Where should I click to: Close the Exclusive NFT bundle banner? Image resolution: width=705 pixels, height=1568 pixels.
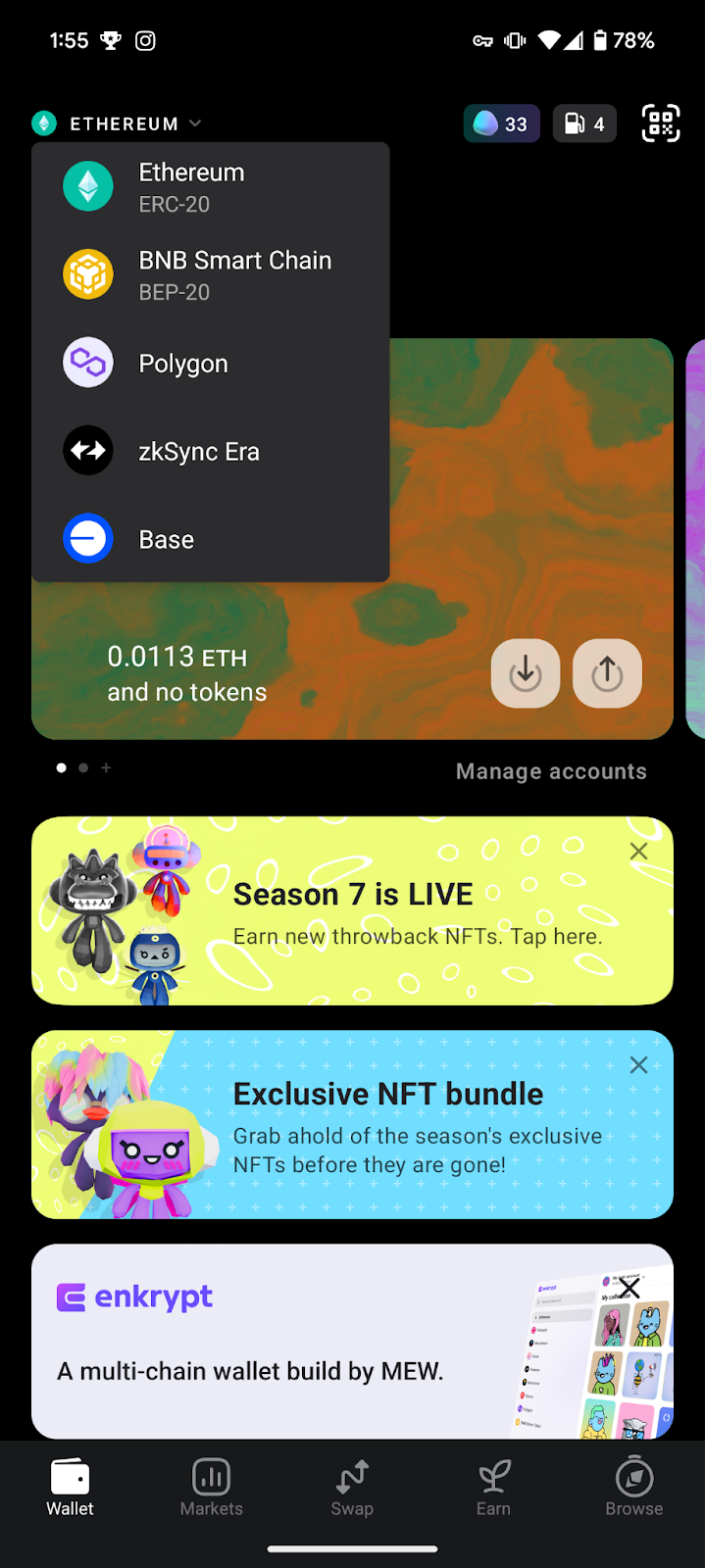638,1065
